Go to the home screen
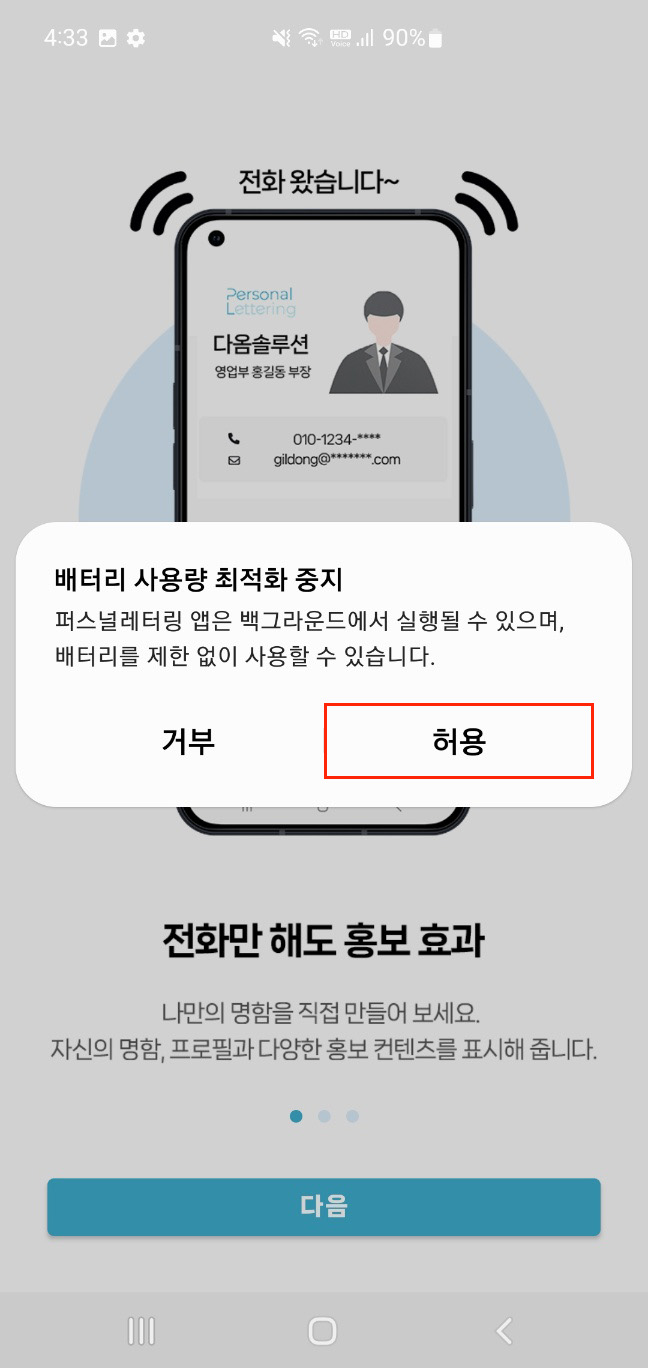 click(x=323, y=1330)
